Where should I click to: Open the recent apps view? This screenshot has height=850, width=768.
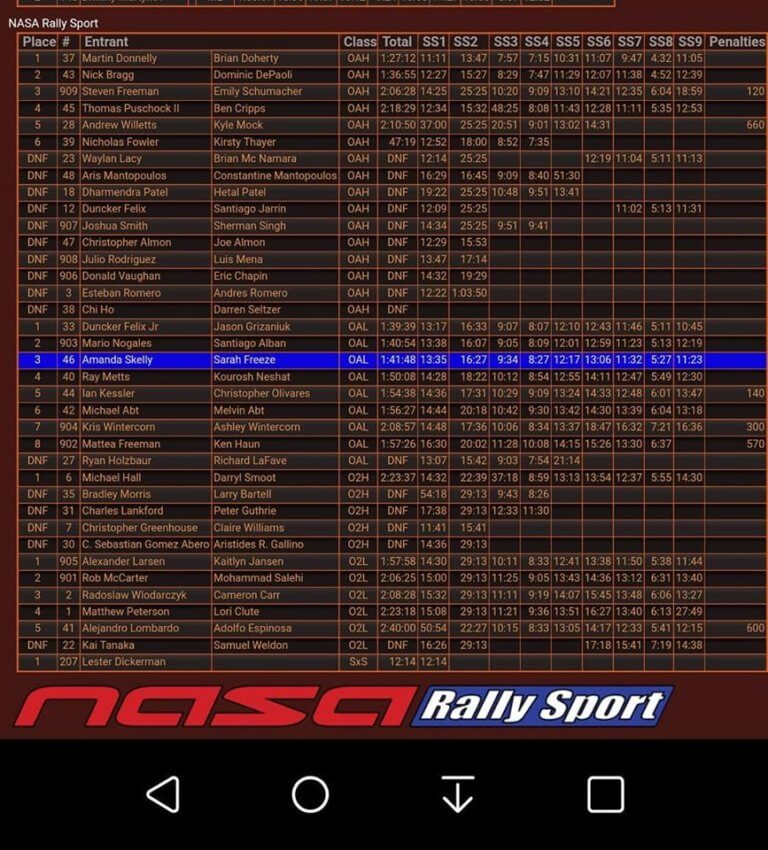(605, 795)
